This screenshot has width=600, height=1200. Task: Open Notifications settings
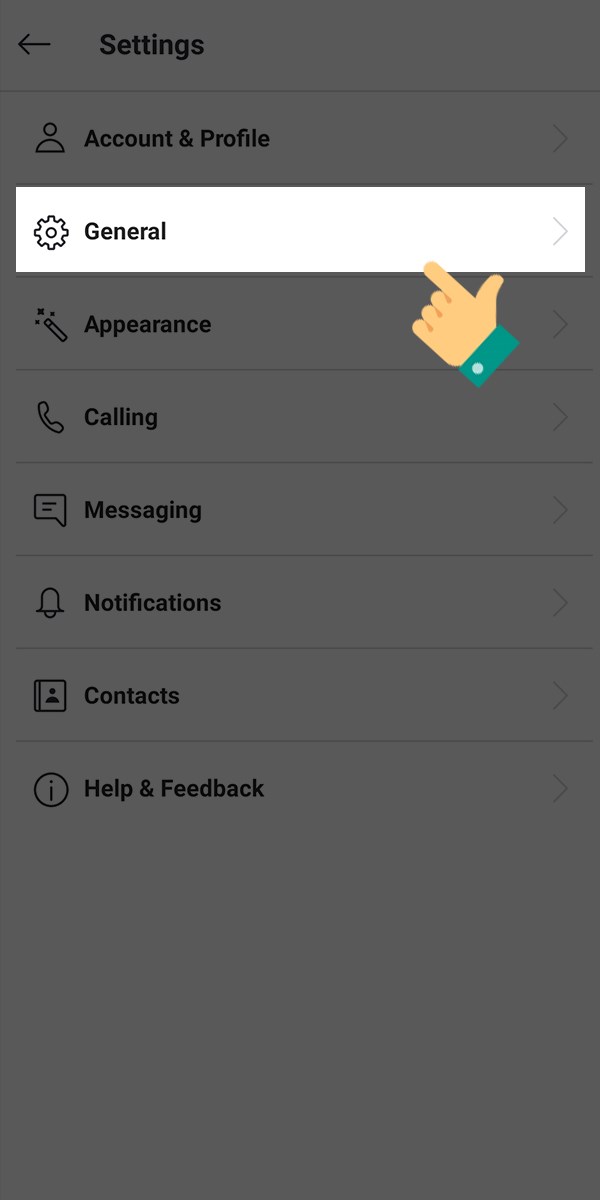(x=152, y=603)
